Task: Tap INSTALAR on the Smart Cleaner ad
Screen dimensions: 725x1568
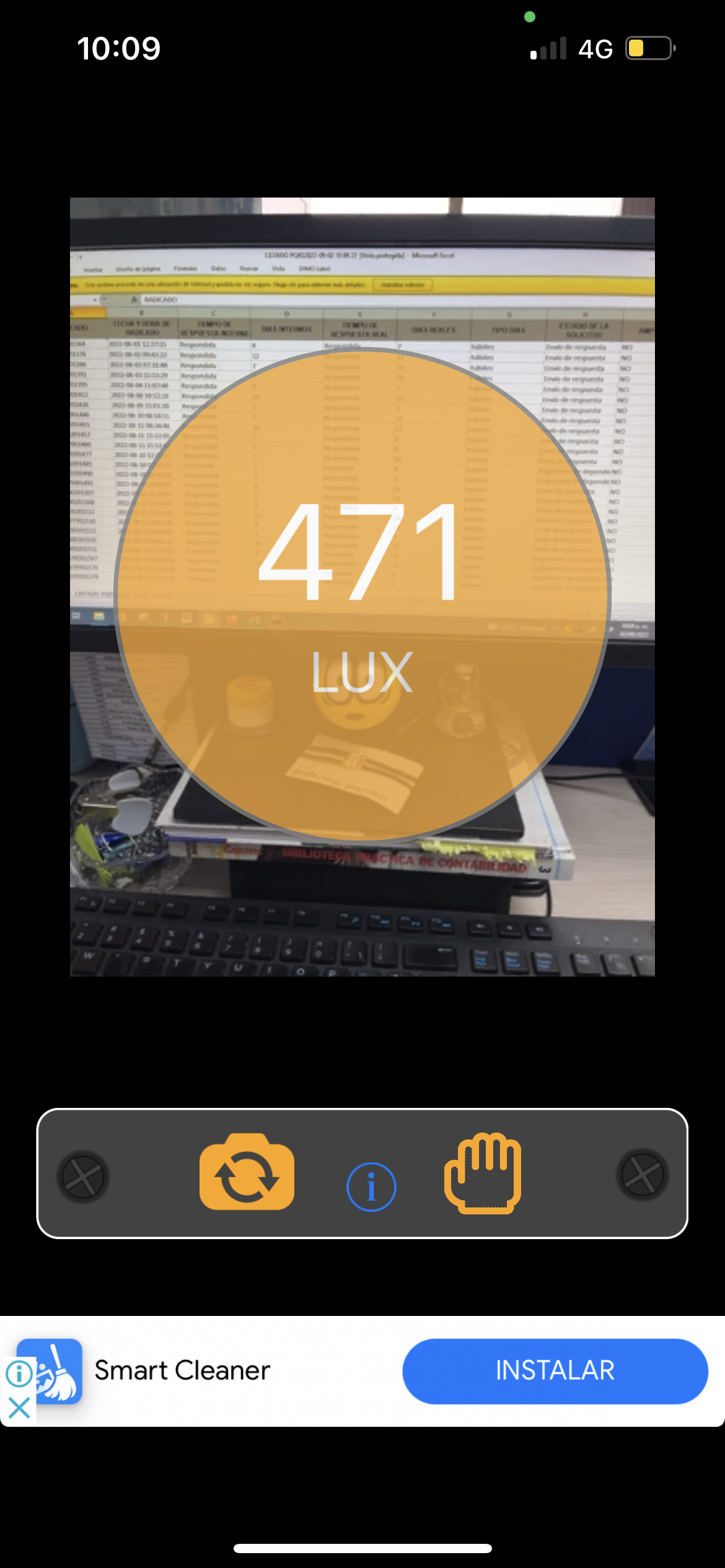Action: click(x=555, y=1370)
